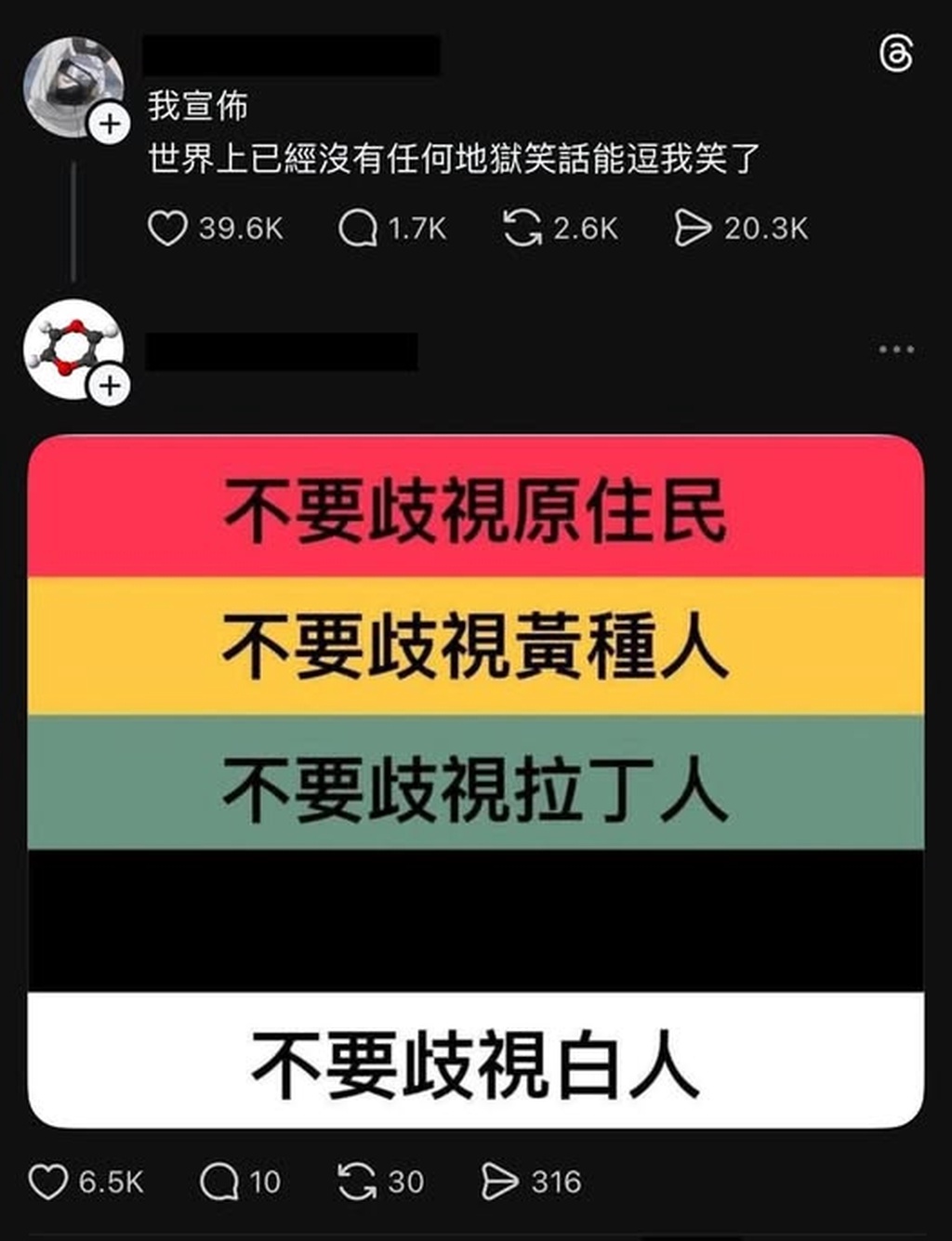Repost the post with 2.6K reposts

tap(522, 229)
